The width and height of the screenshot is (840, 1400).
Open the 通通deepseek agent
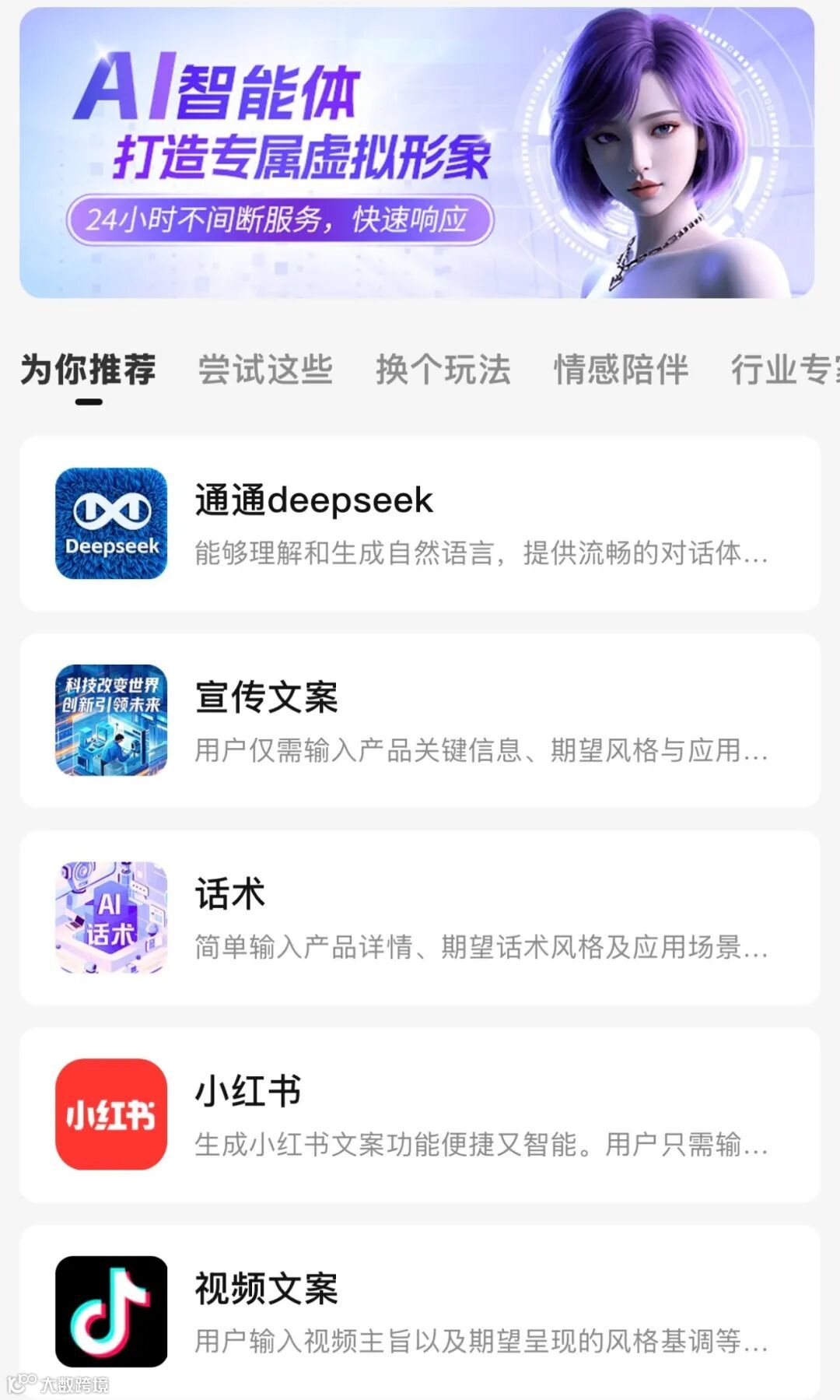(x=420, y=524)
